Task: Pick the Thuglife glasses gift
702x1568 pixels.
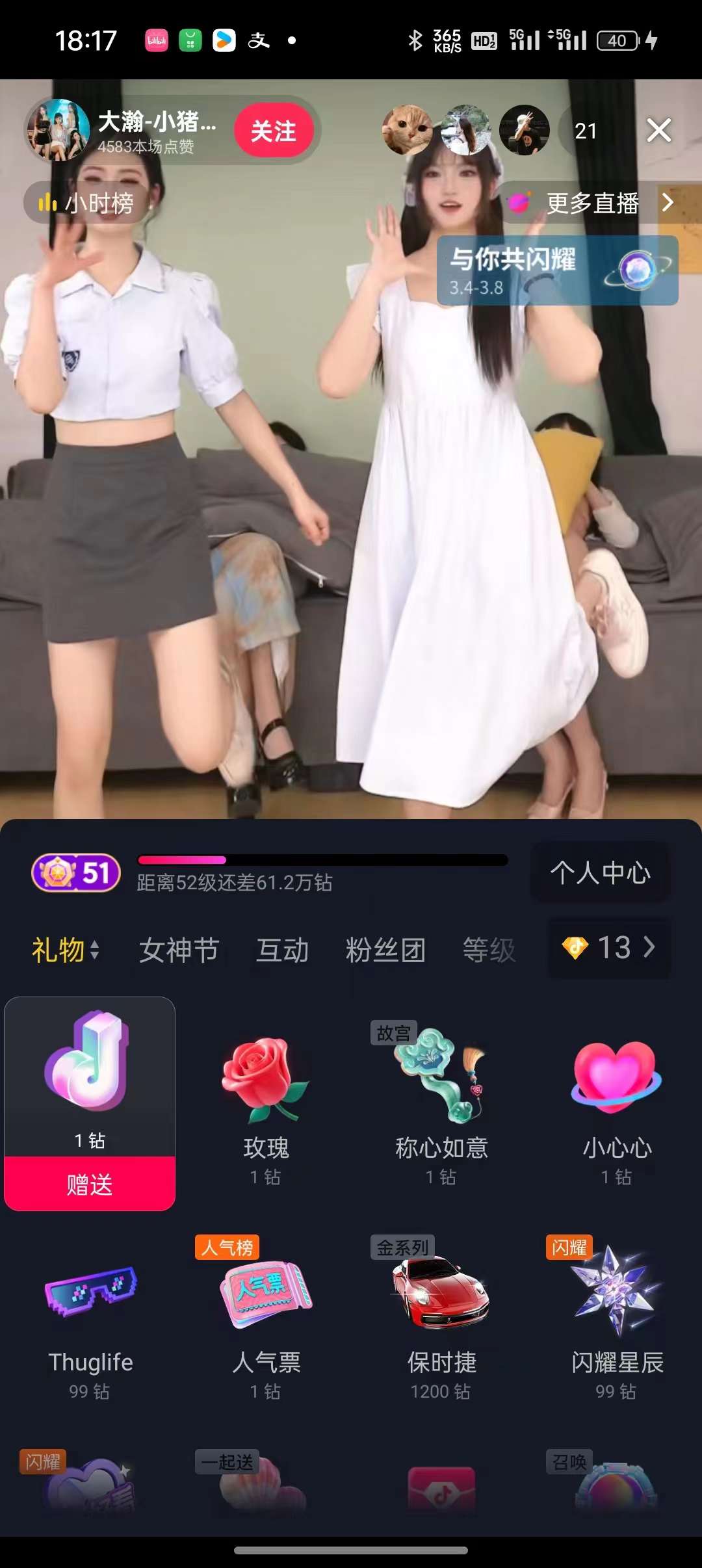Action: tap(90, 1320)
